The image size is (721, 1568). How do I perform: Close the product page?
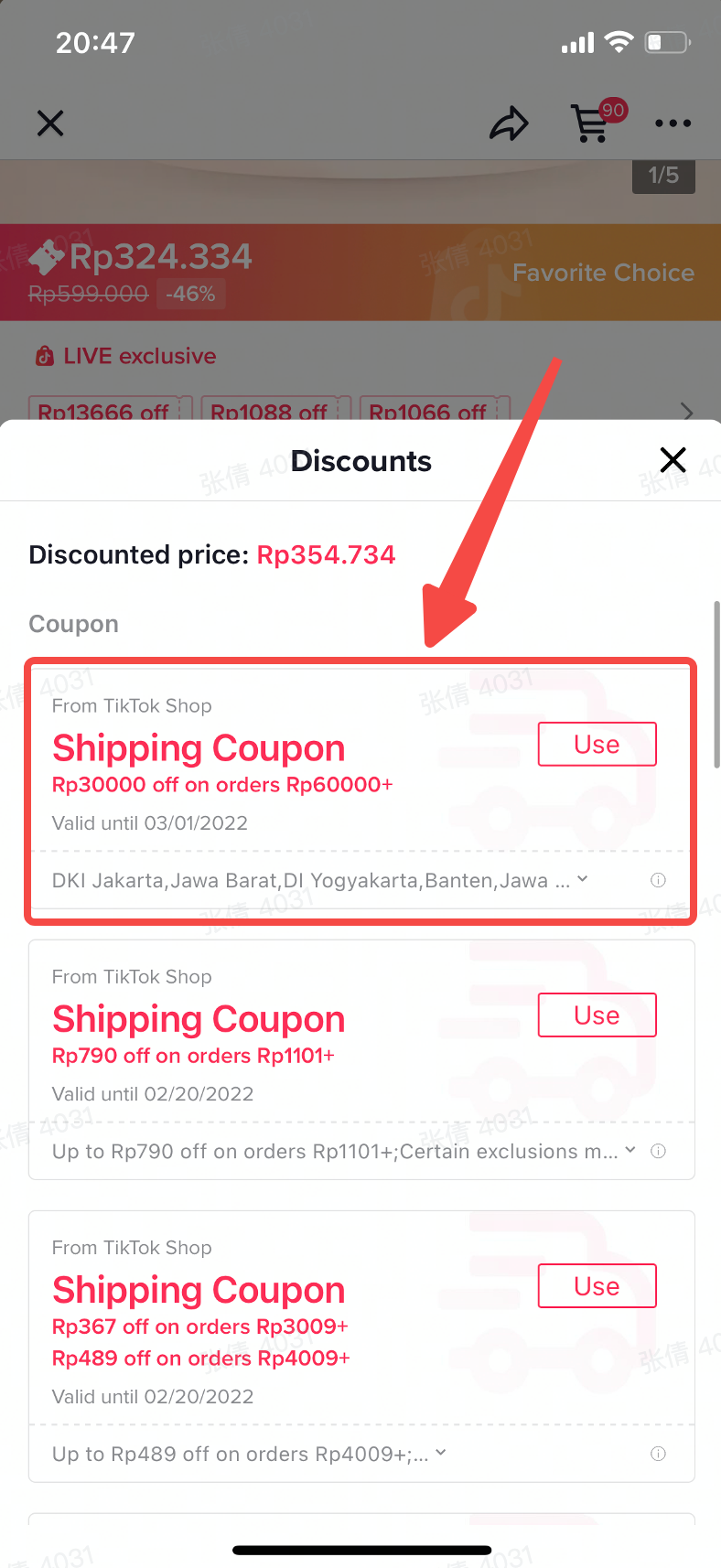click(x=50, y=124)
